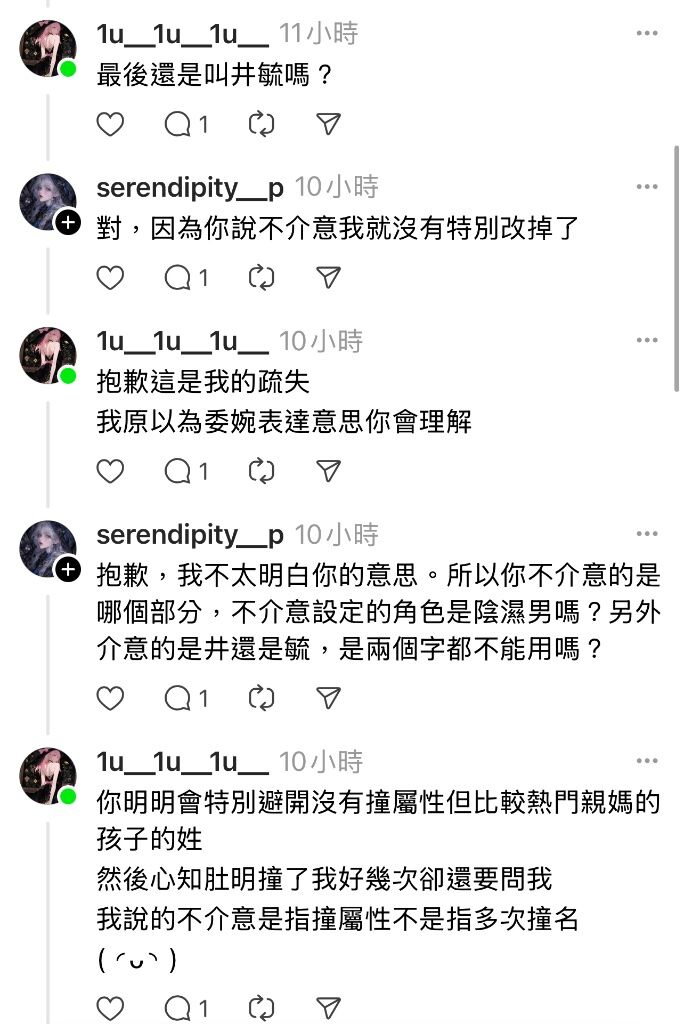Like the reply starting with "對，因為你說不介意"
This screenshot has width=684, height=1024.
[x=110, y=277]
